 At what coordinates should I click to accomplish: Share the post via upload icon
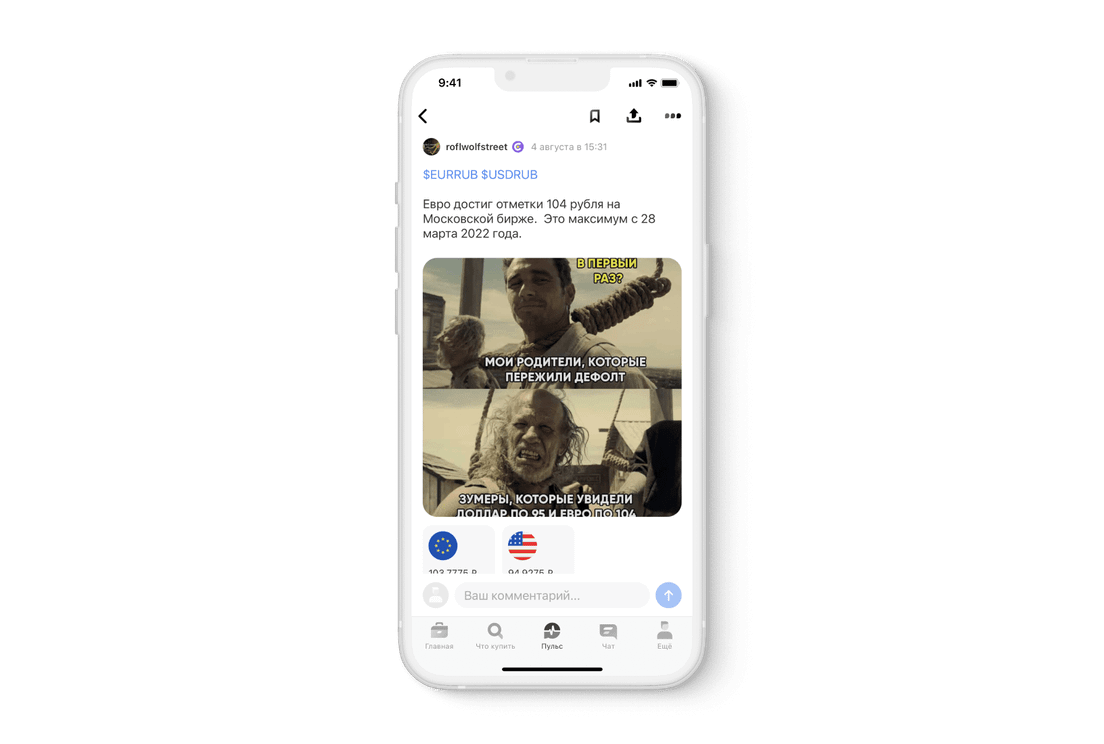tap(634, 116)
